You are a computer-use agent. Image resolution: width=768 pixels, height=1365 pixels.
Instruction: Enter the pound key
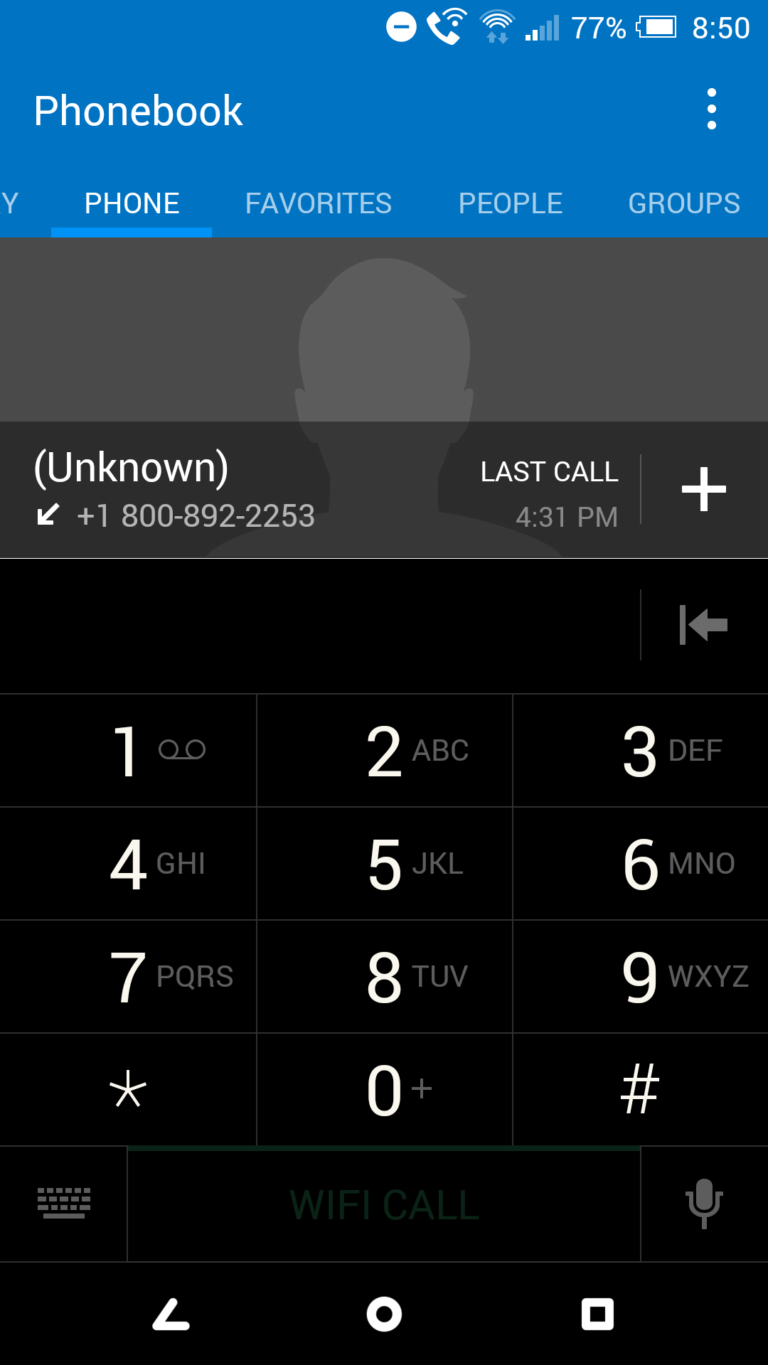641,1090
